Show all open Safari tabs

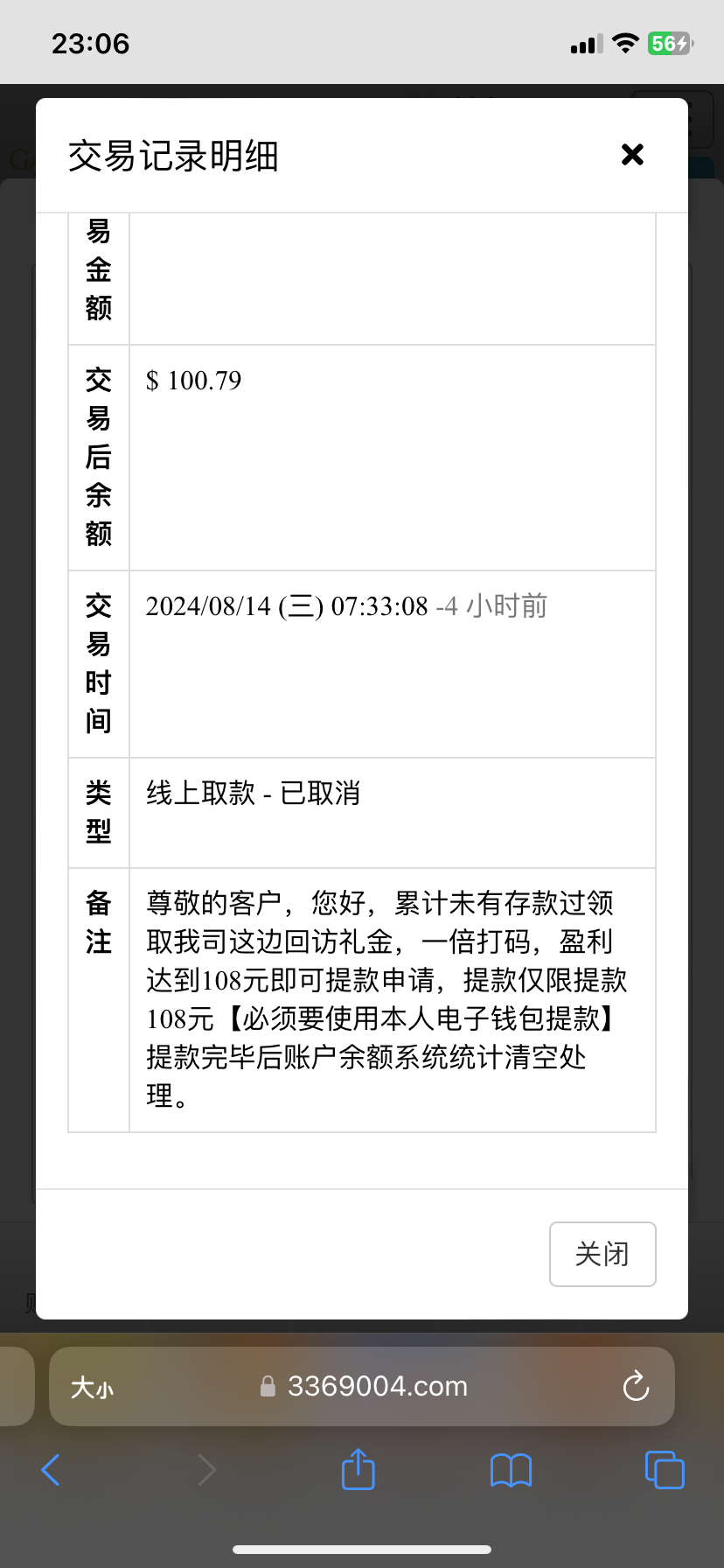[665, 1469]
